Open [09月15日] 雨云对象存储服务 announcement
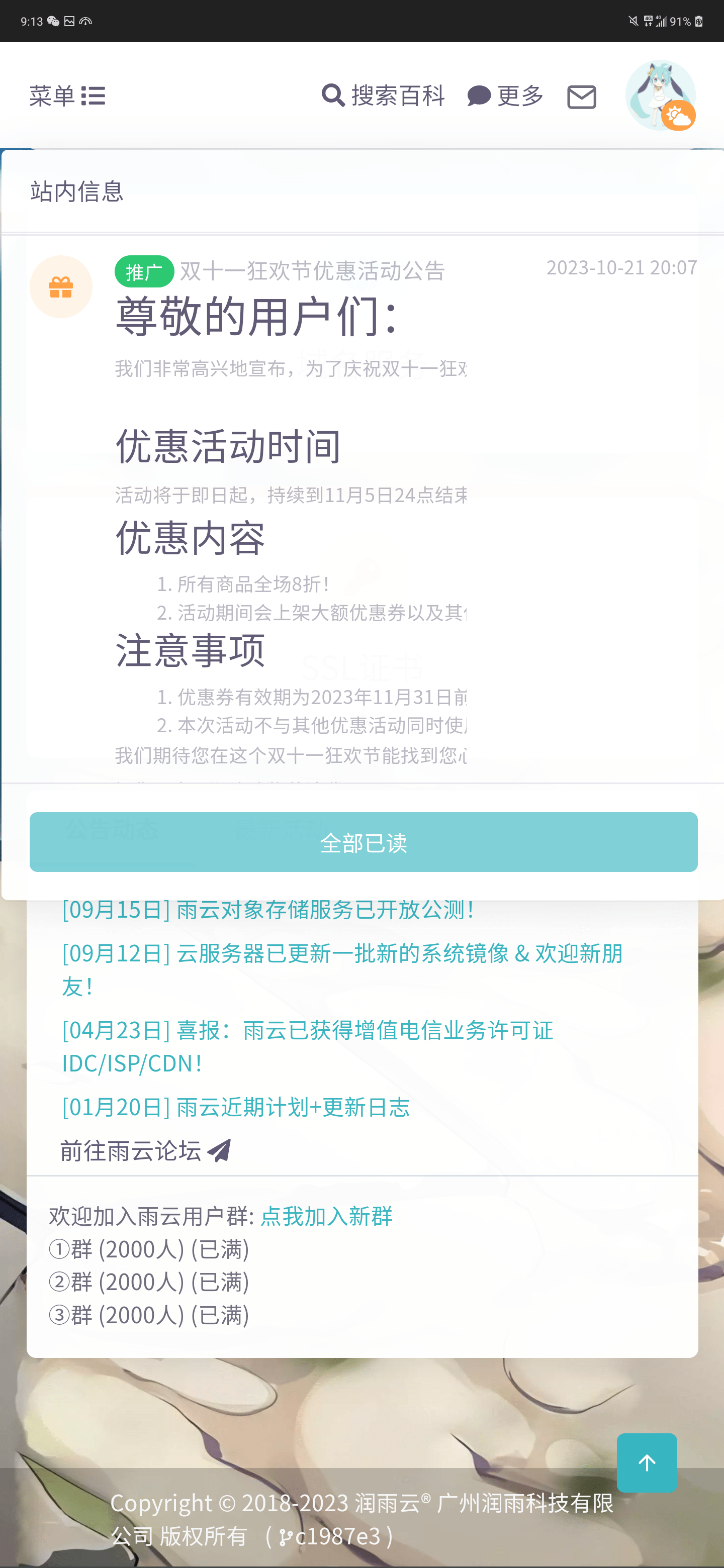The image size is (724, 1568). 268,910
